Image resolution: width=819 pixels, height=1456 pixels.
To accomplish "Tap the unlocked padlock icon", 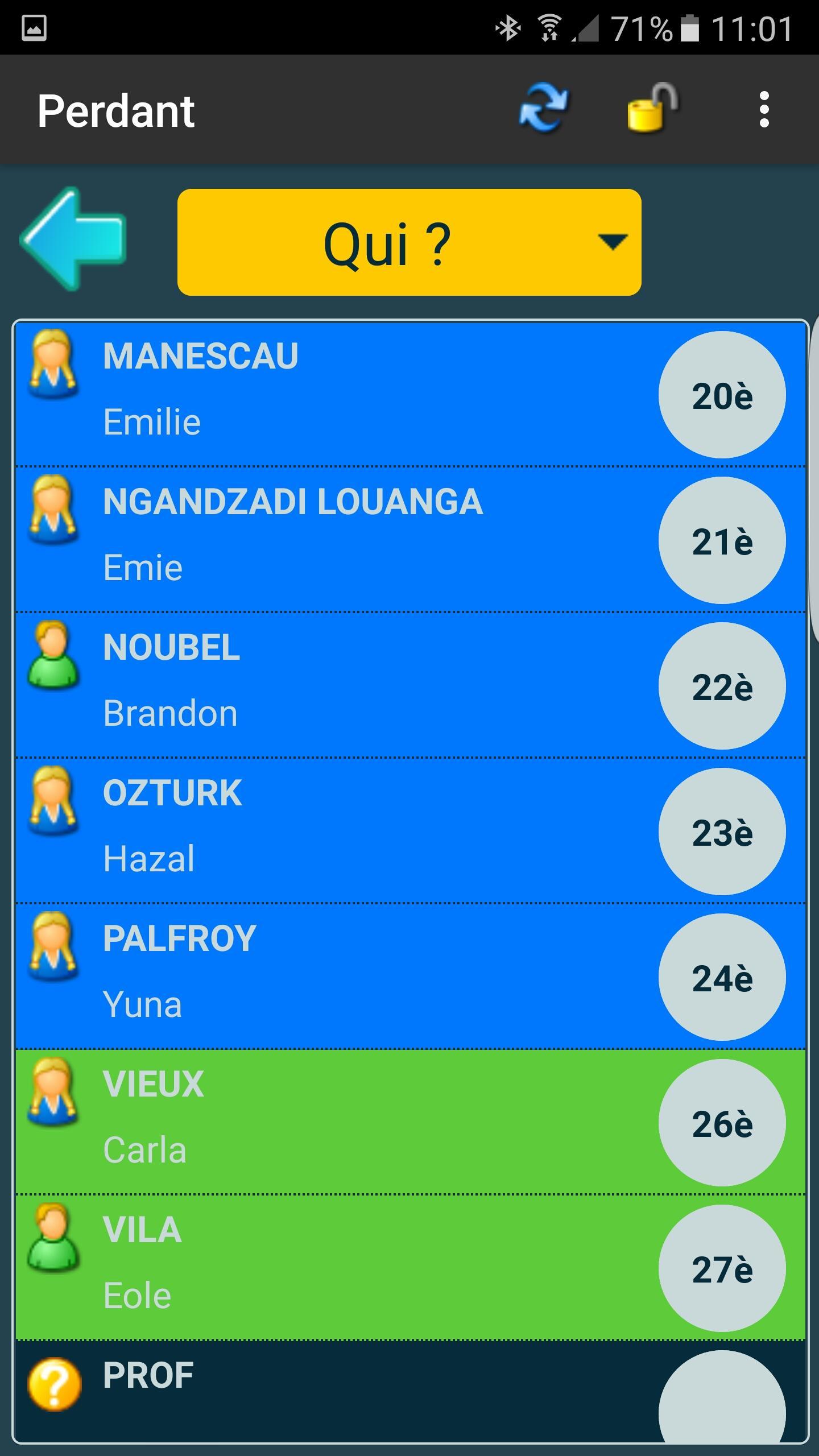I will pyautogui.click(x=652, y=109).
